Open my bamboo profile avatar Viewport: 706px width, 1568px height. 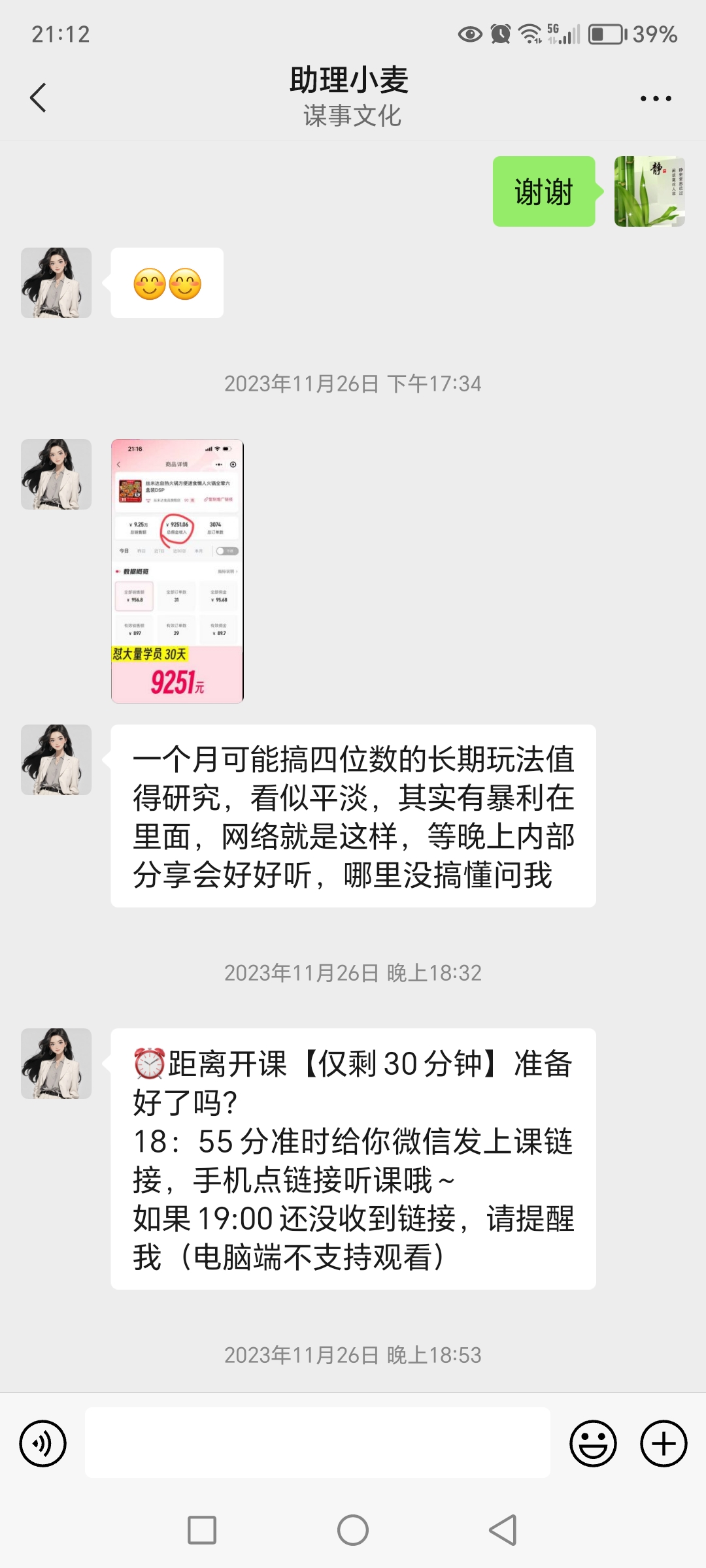coord(649,191)
